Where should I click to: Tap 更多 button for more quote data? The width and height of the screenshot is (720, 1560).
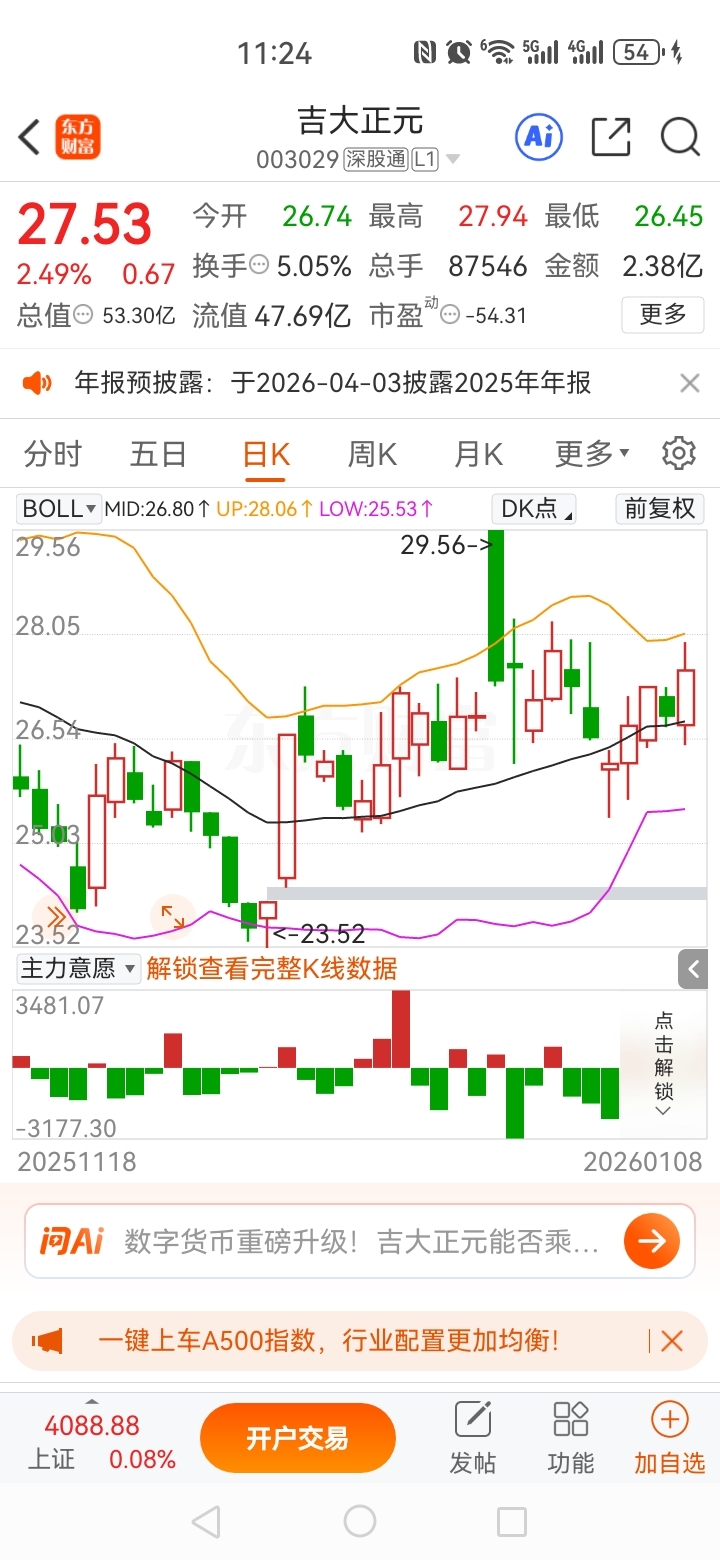coord(662,315)
